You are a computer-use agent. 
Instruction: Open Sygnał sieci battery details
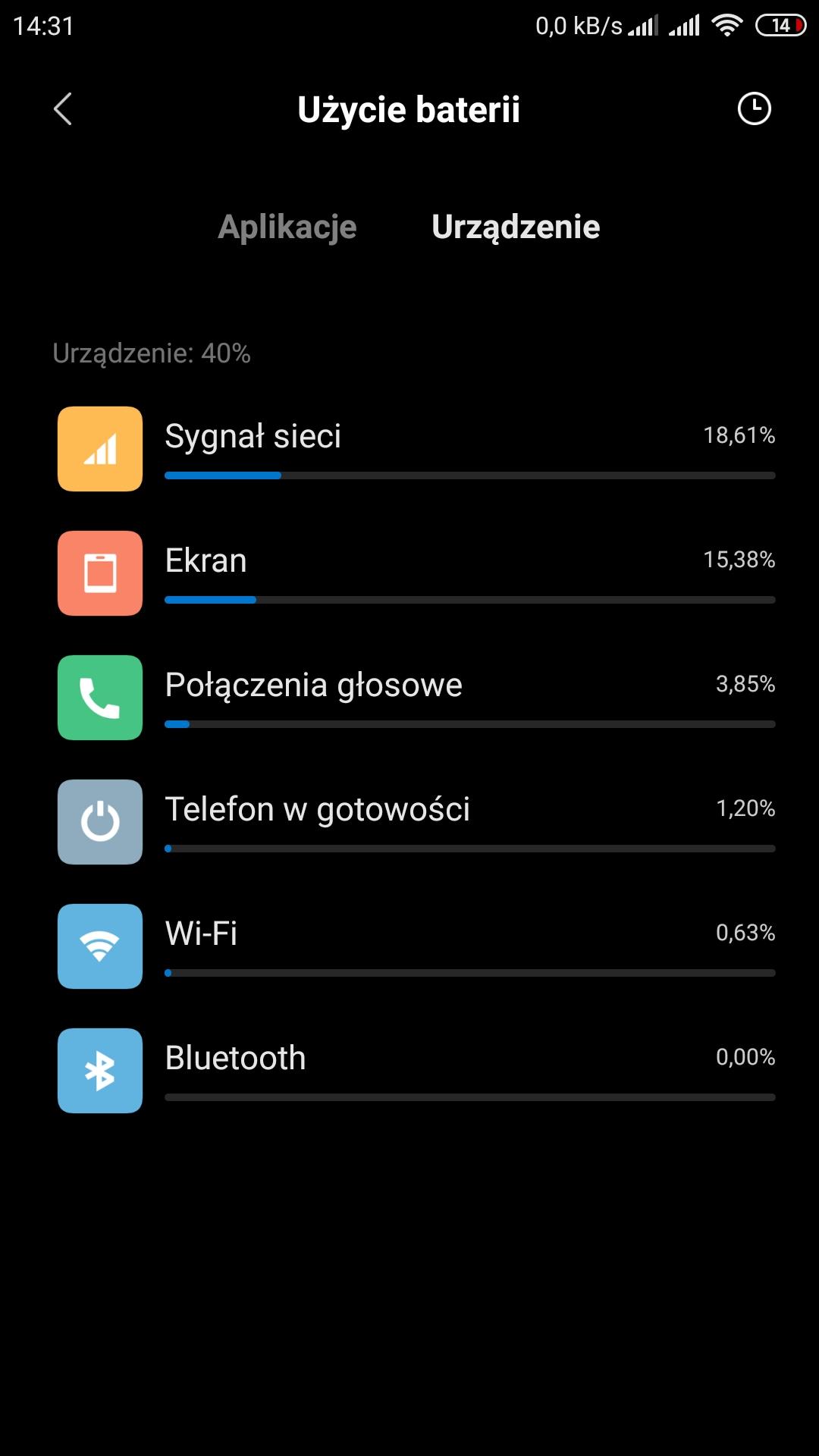coord(416,449)
